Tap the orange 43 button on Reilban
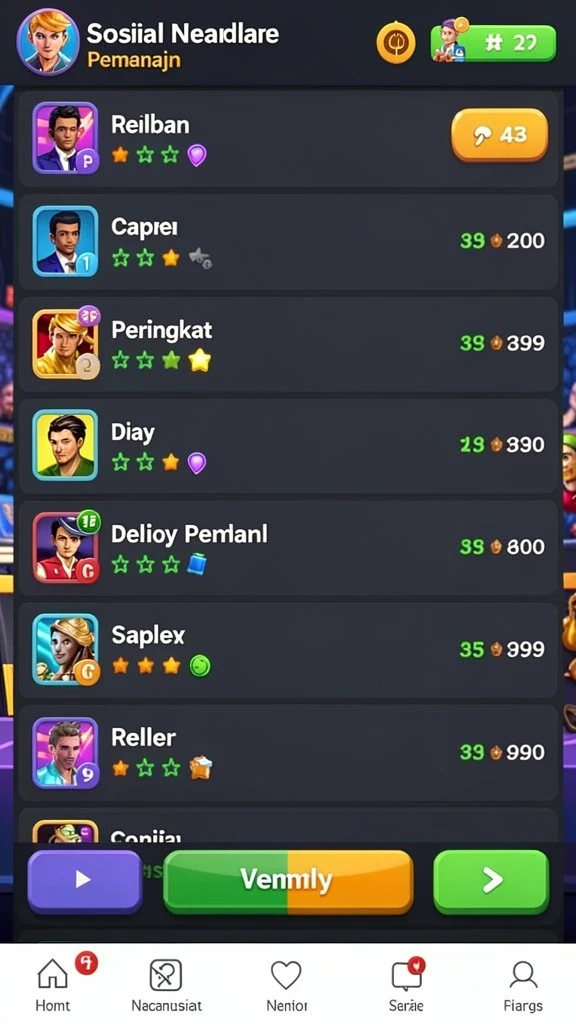The image size is (576, 1024). pos(500,135)
